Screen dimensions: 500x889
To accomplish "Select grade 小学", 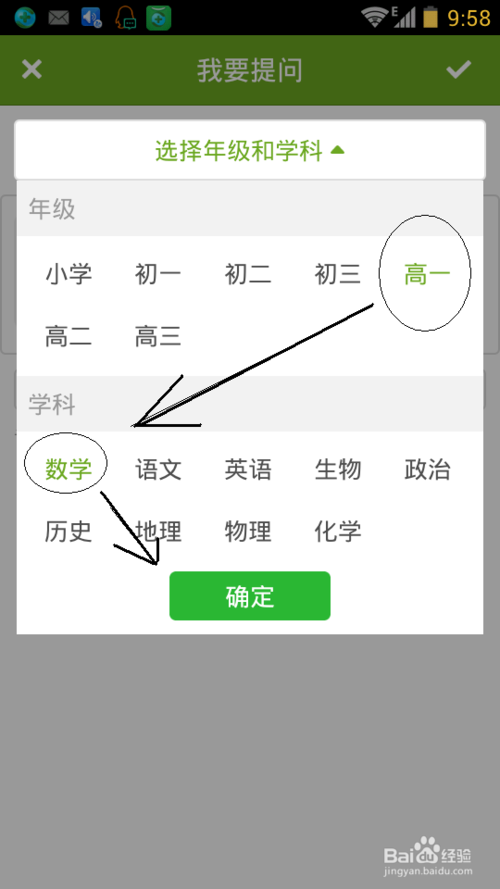I will pyautogui.click(x=69, y=274).
